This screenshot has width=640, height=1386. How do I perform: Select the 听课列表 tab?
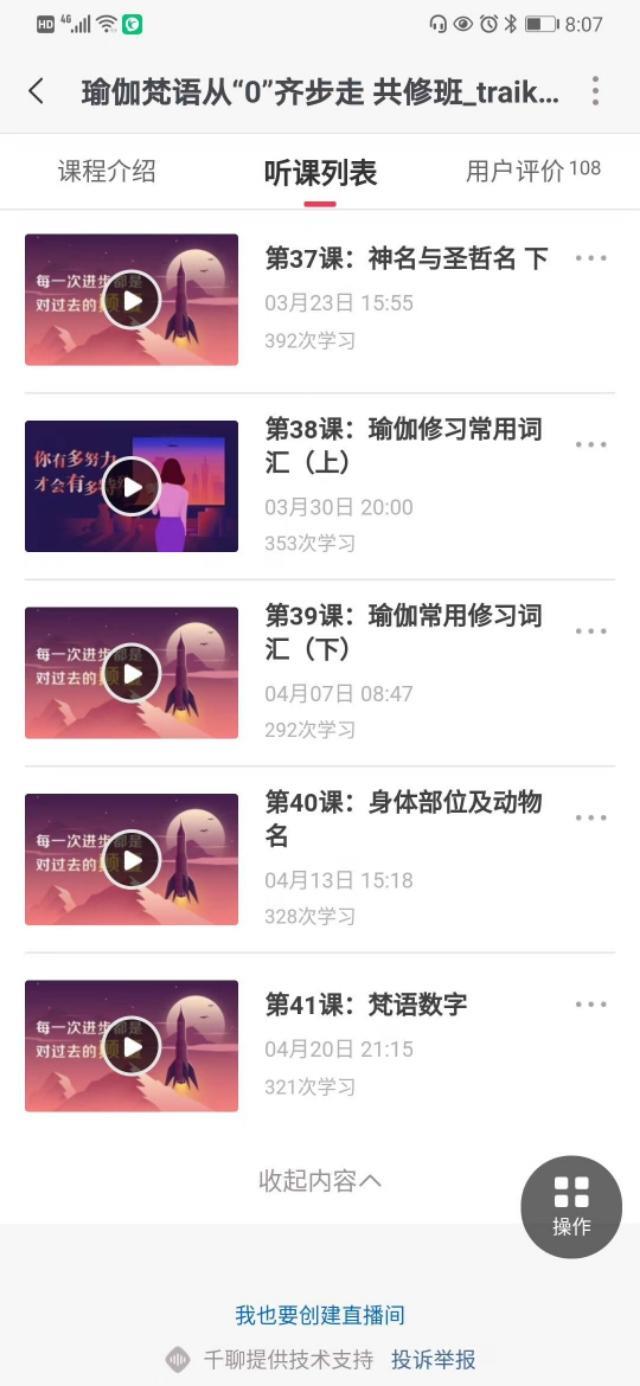320,173
